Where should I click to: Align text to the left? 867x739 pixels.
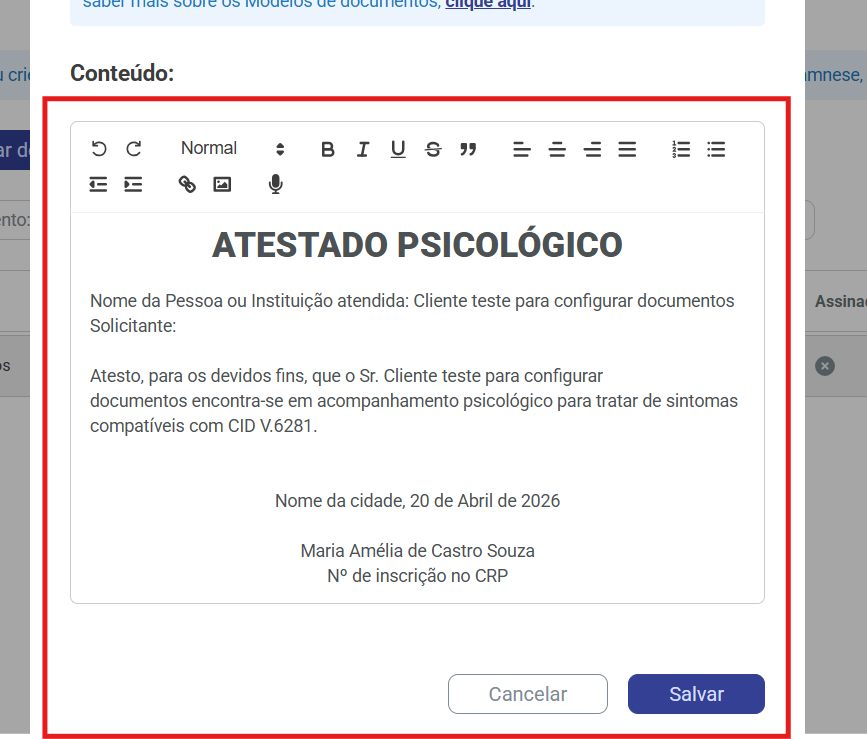pos(521,149)
